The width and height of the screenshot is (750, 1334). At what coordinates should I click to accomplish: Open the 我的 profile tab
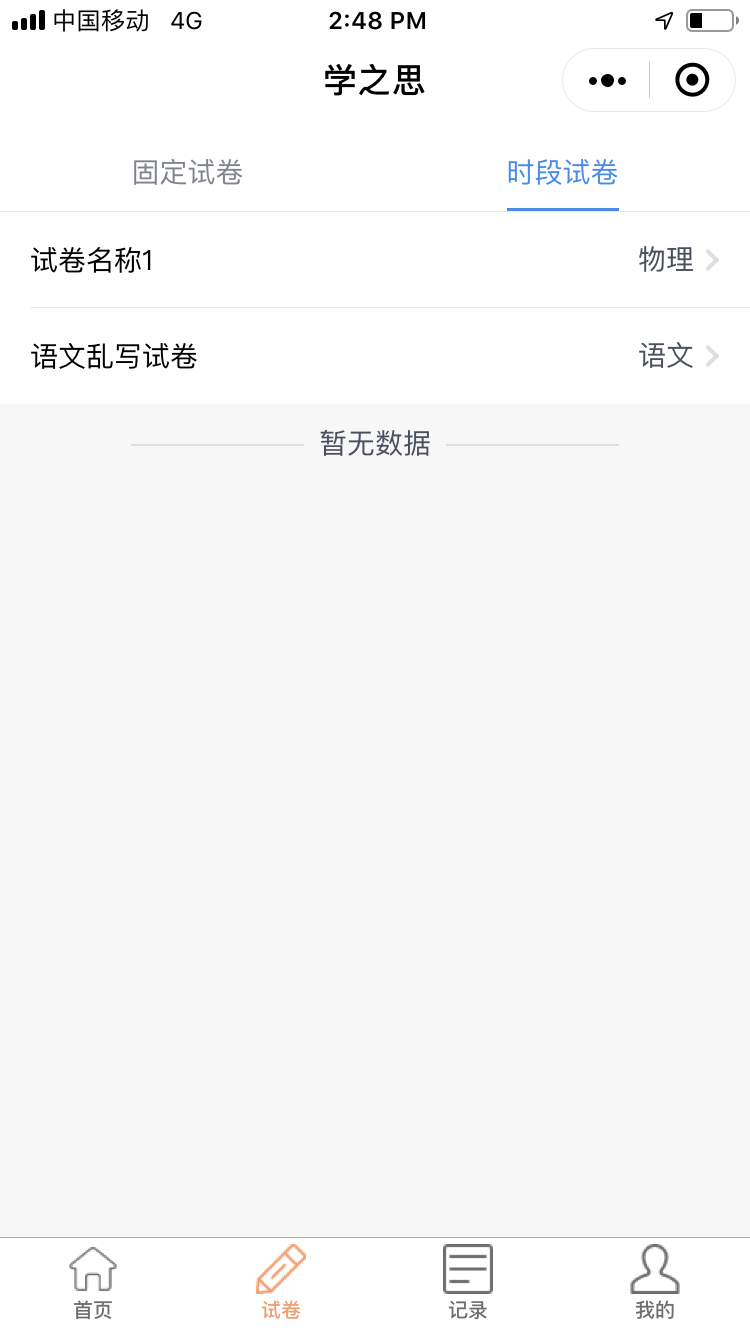(655, 1284)
